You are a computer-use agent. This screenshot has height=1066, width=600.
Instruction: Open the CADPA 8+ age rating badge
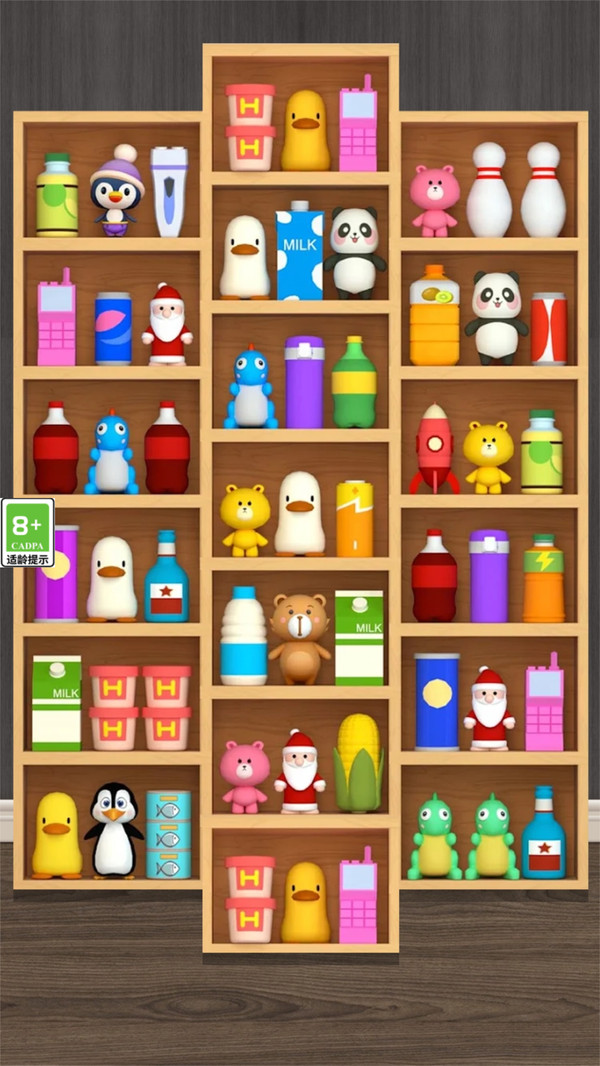click(27, 532)
